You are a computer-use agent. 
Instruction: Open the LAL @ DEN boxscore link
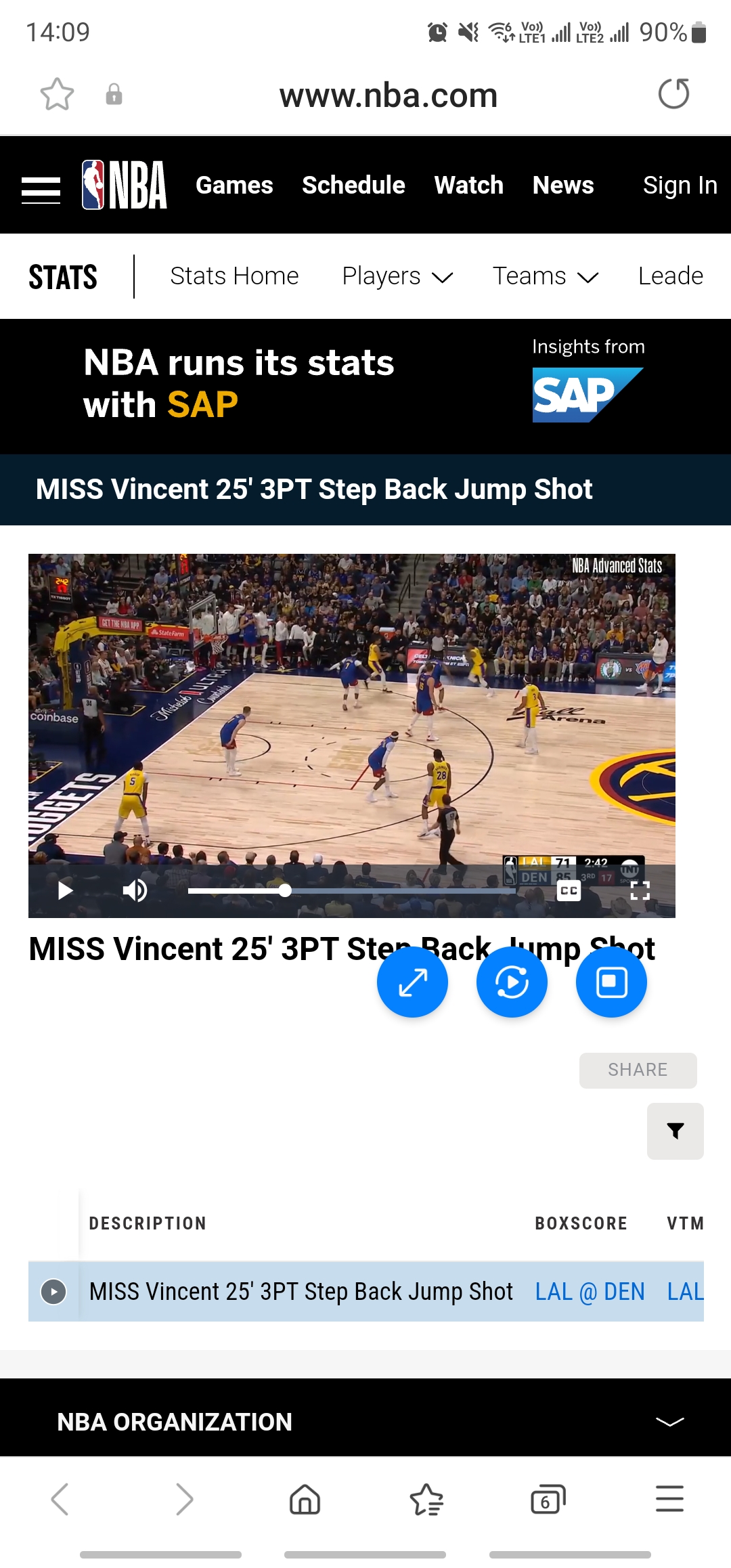[590, 1291]
